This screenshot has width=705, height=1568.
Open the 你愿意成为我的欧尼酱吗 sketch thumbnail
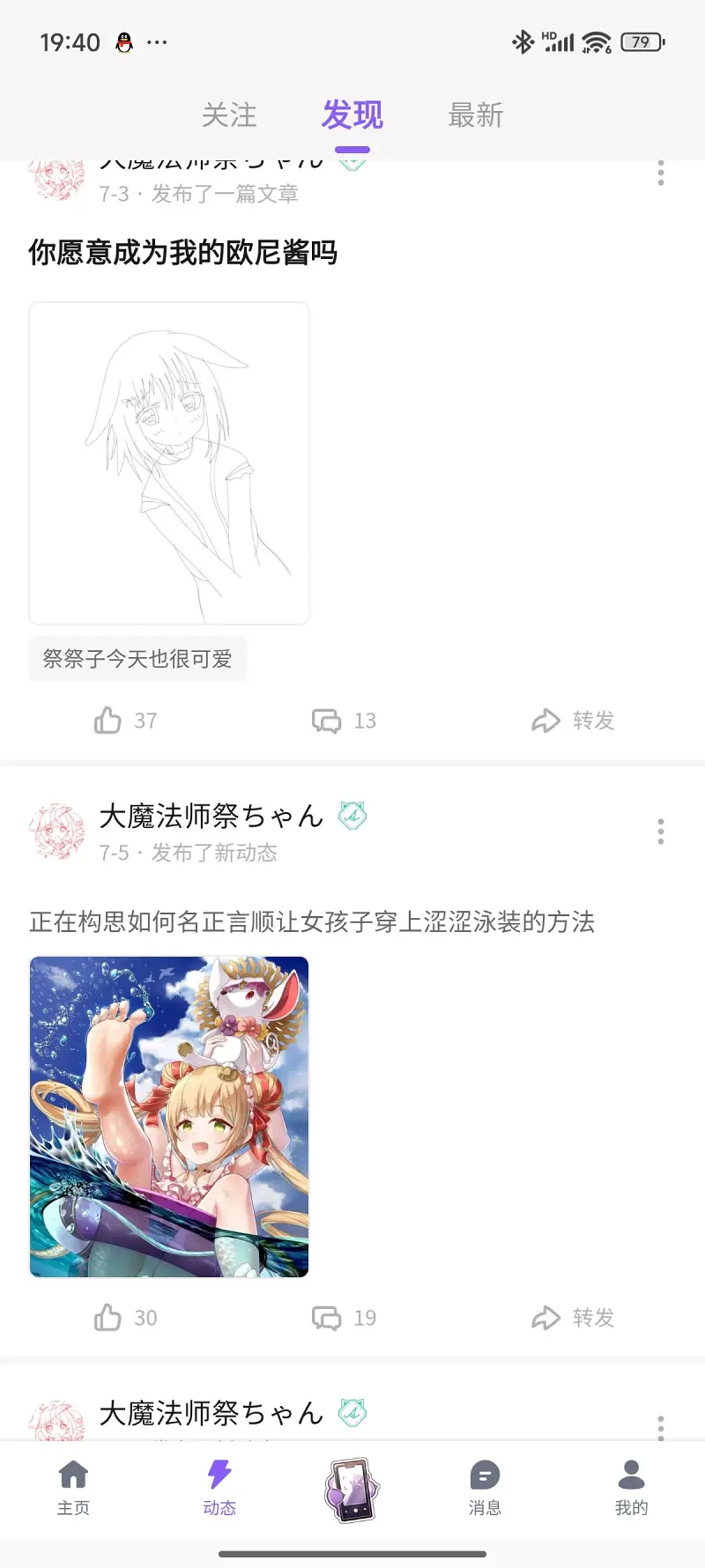pyautogui.click(x=169, y=463)
